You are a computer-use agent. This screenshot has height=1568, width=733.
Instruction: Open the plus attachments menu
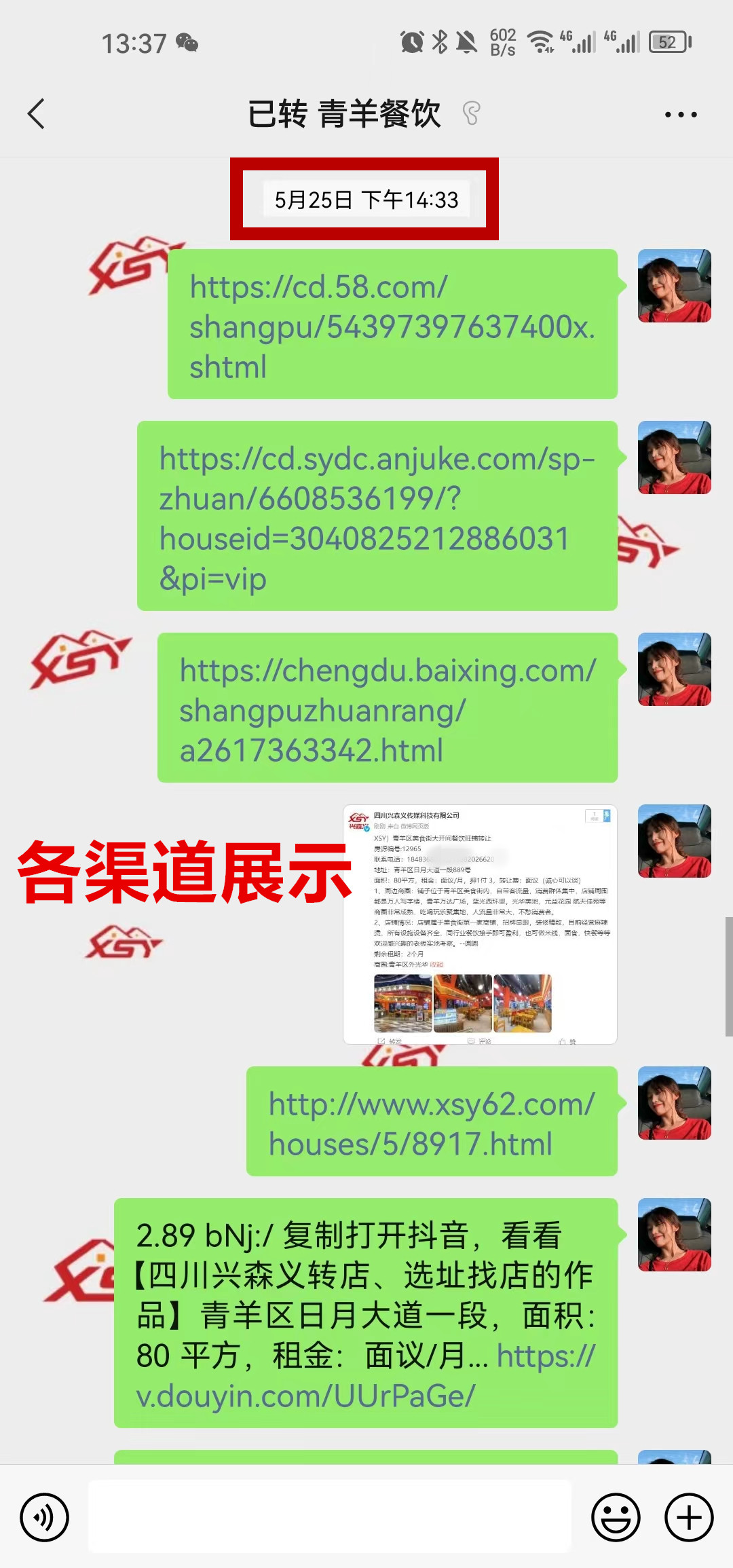tap(689, 1517)
